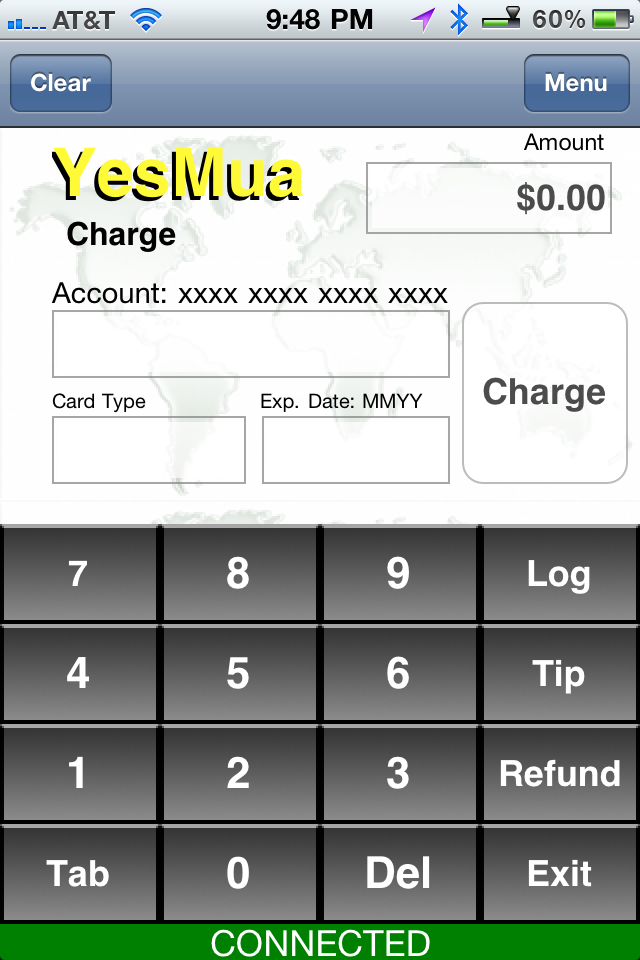Switch to Refund mode
640x960 pixels.
pos(559,774)
